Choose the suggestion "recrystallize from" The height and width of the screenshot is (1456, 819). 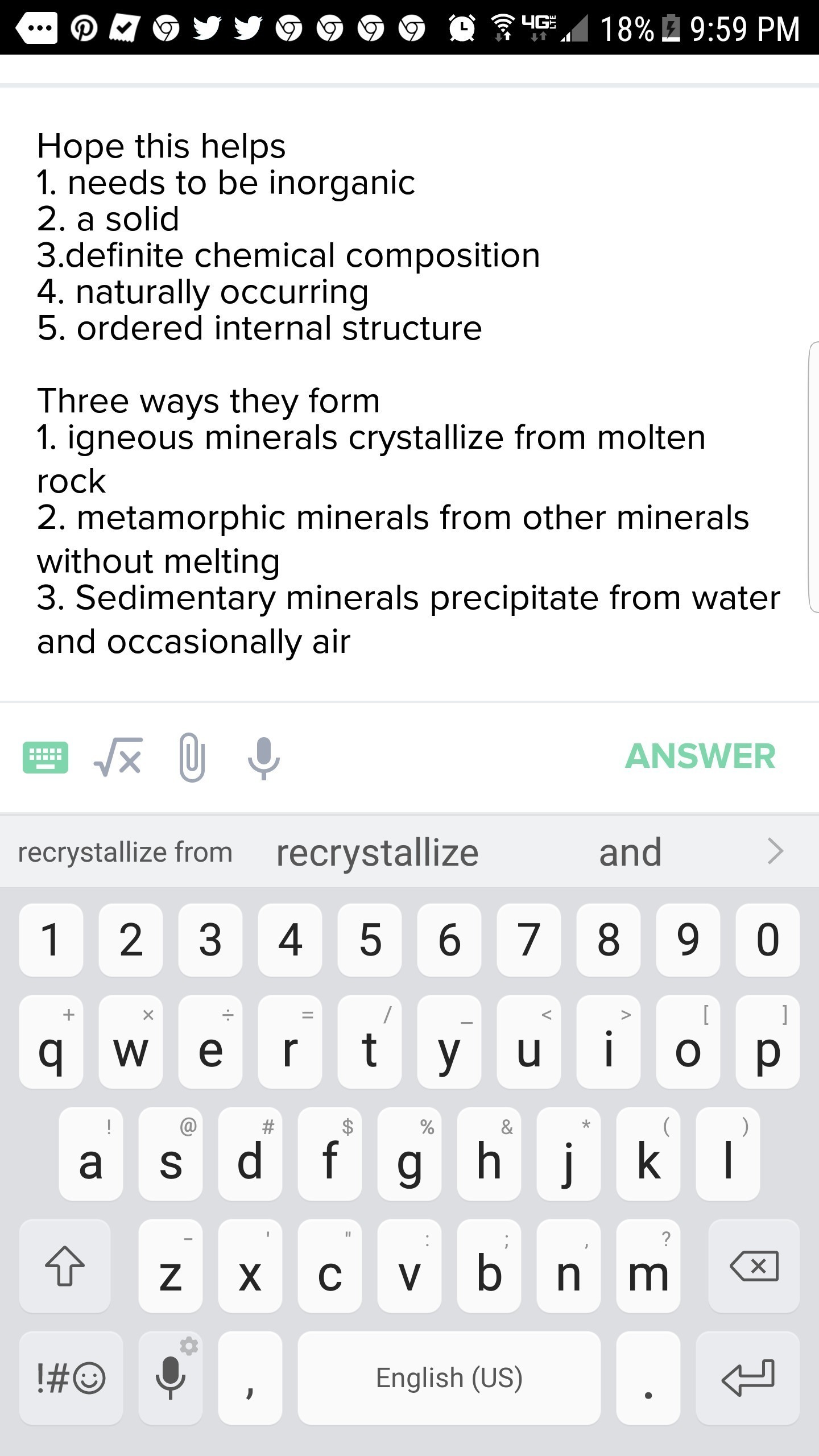[125, 853]
